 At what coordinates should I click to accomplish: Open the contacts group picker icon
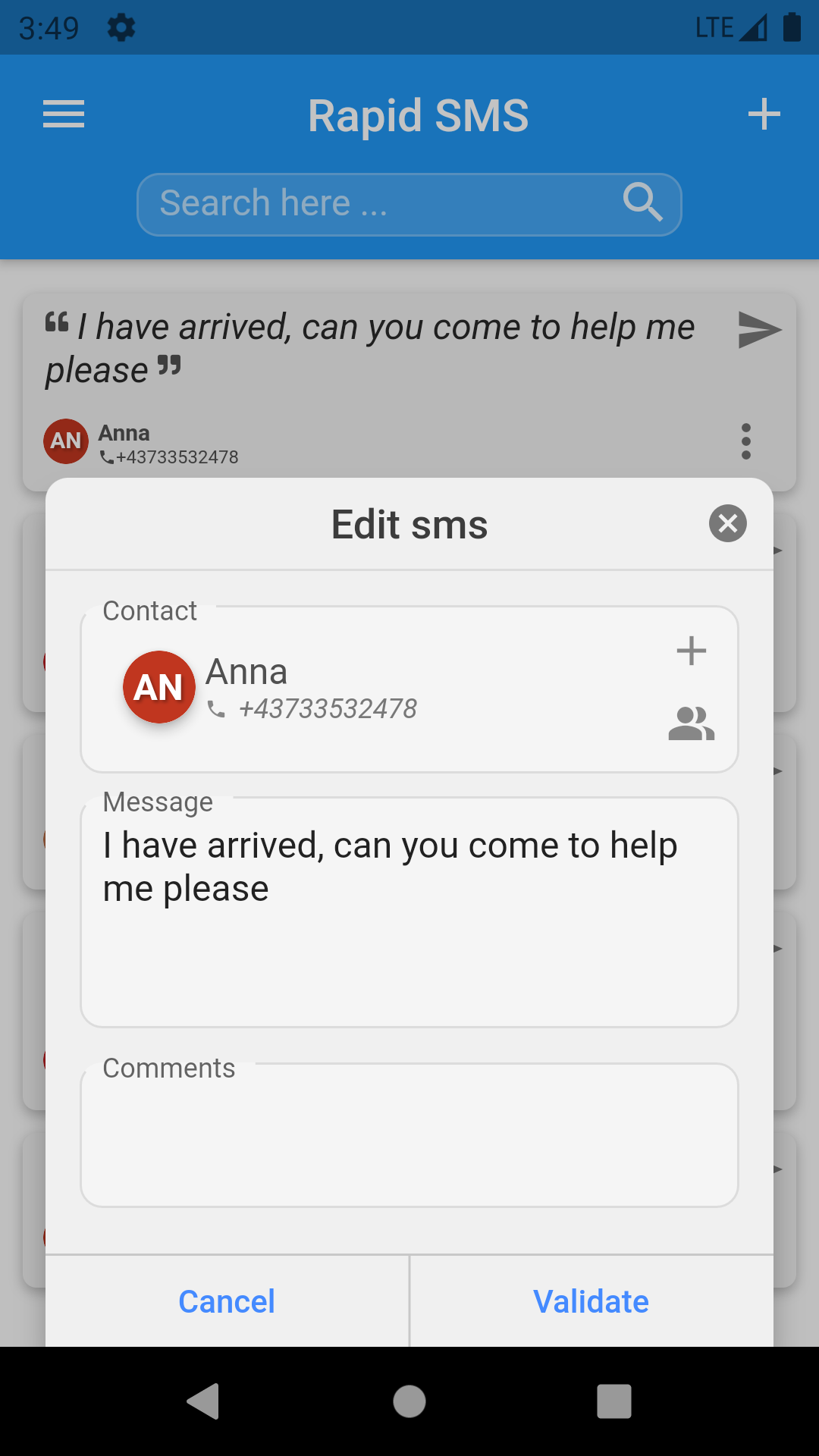[x=692, y=723]
